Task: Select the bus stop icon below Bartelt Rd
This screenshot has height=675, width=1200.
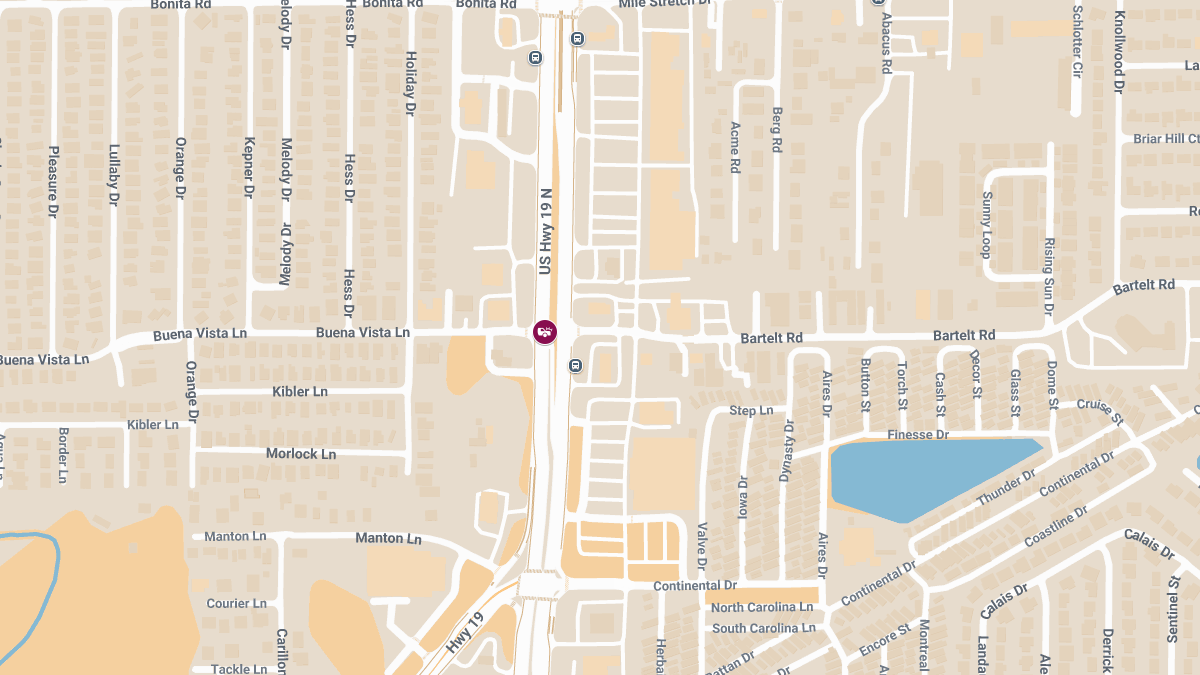Action: pyautogui.click(x=575, y=365)
